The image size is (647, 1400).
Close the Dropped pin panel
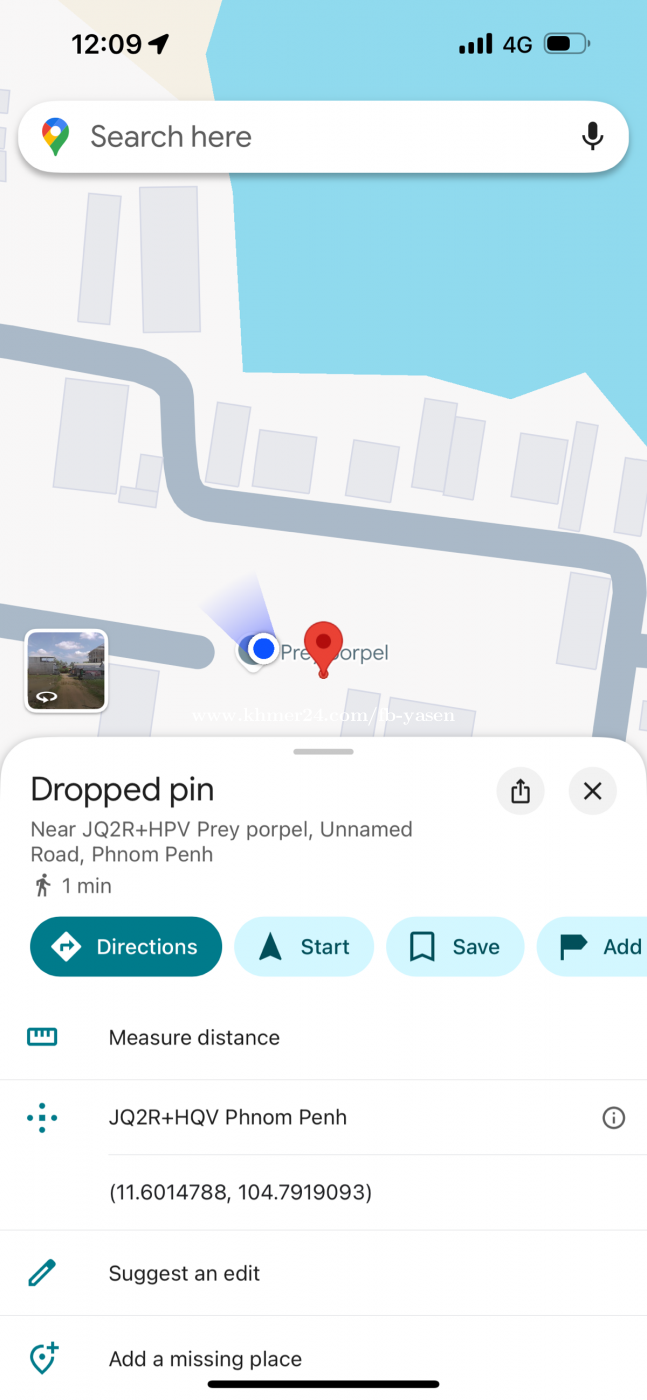[x=592, y=791]
